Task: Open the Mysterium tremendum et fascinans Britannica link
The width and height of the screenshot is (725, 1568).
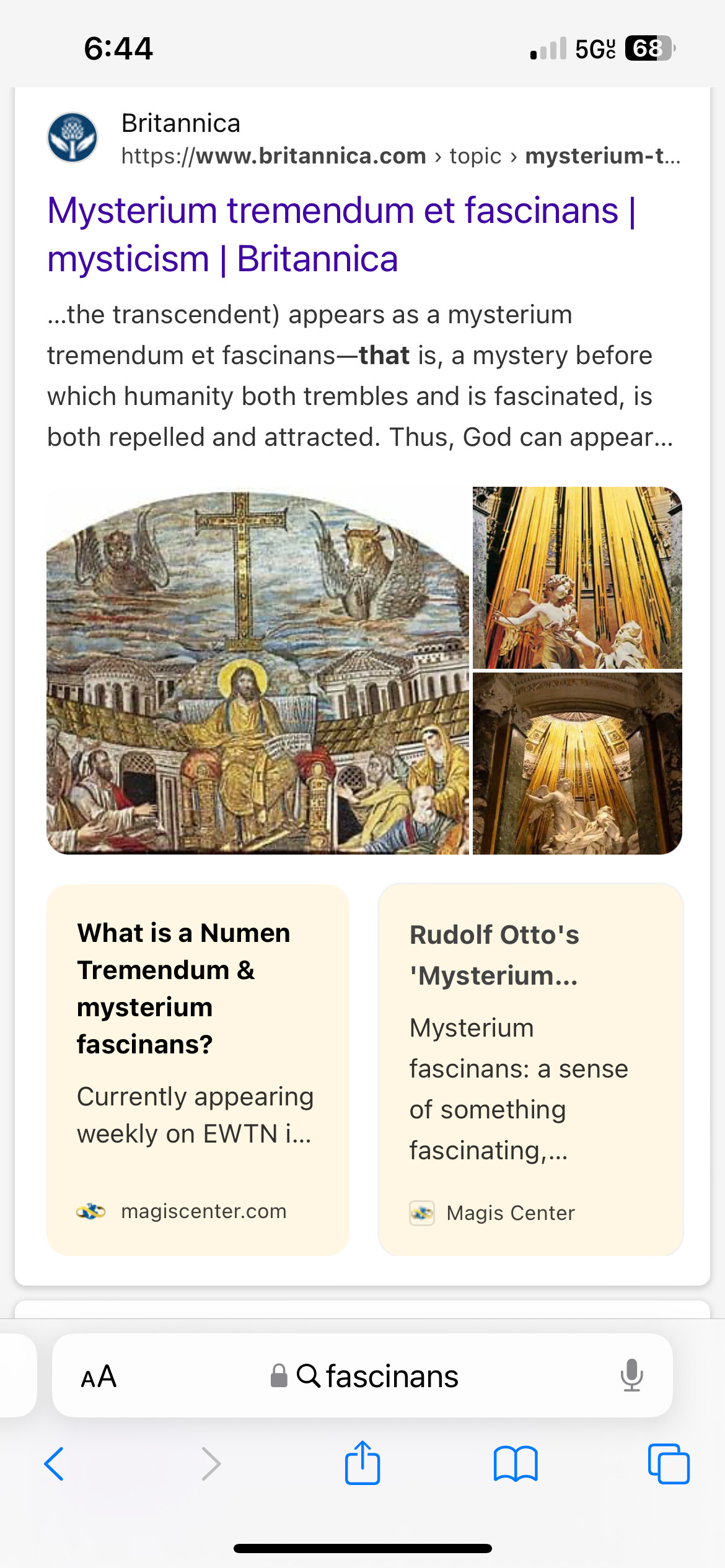Action: click(342, 234)
